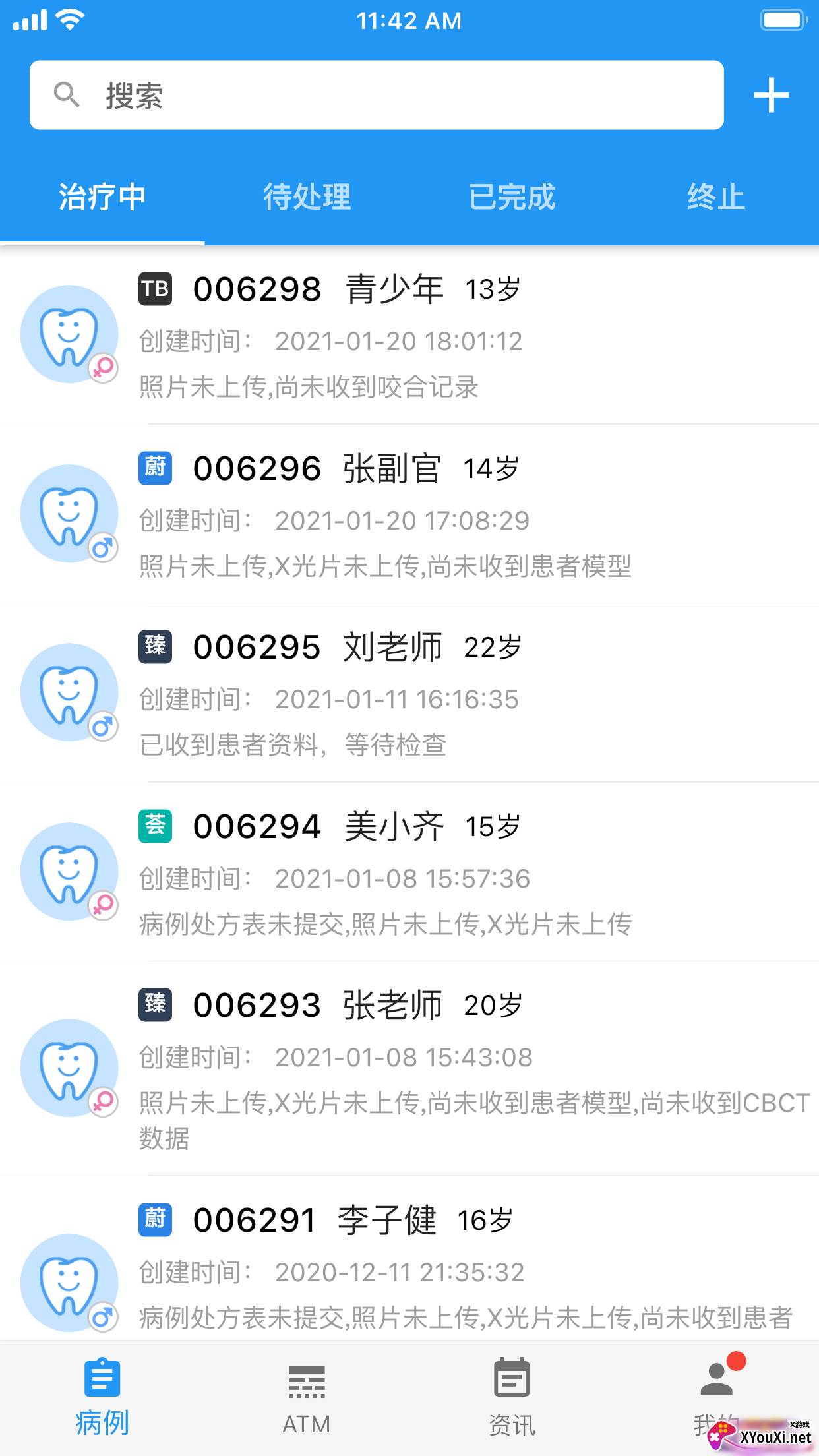Viewport: 819px width, 1456px height.
Task: Open the 资讯 bottom tab
Action: [x=512, y=1397]
